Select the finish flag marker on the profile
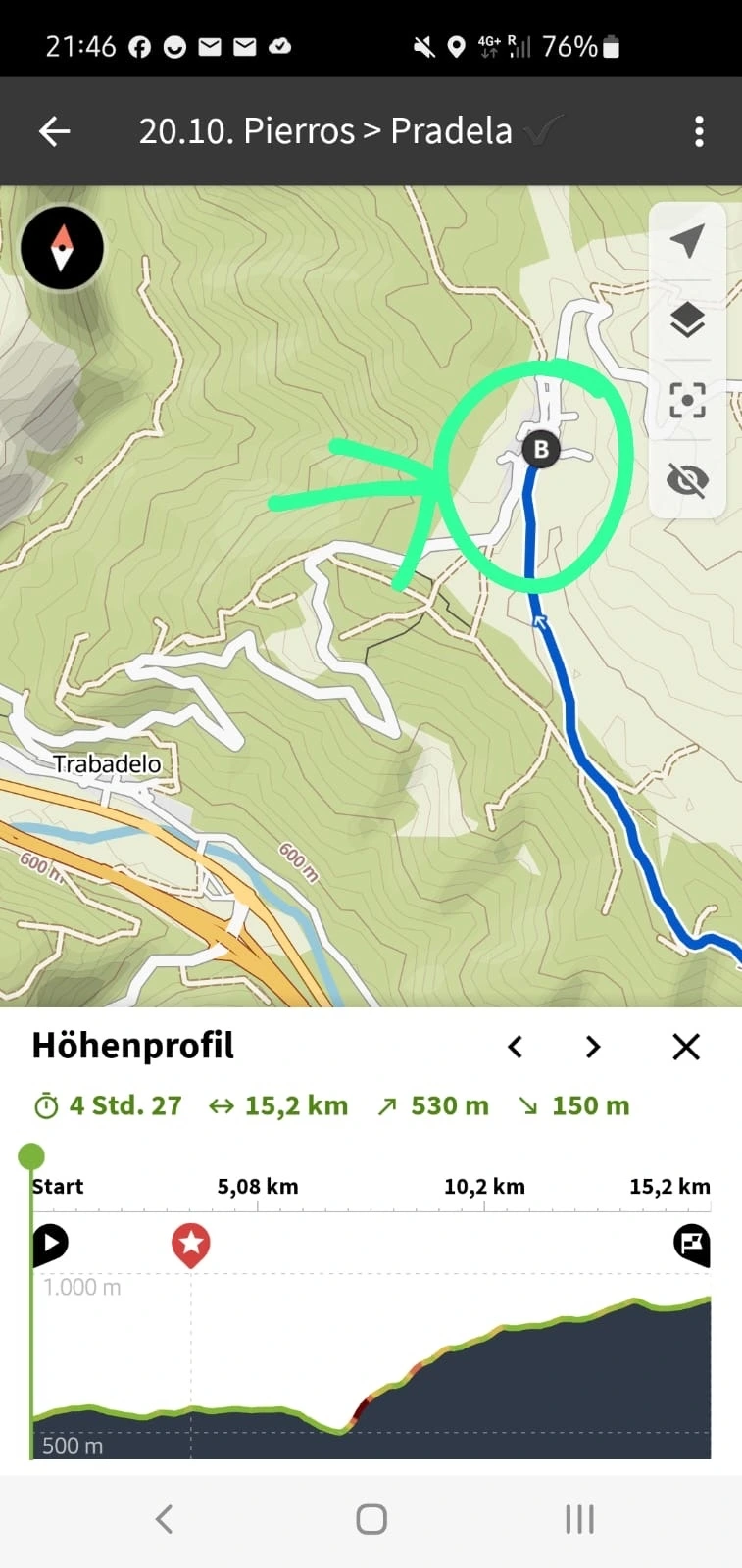Image resolution: width=742 pixels, height=1568 pixels. [691, 1244]
